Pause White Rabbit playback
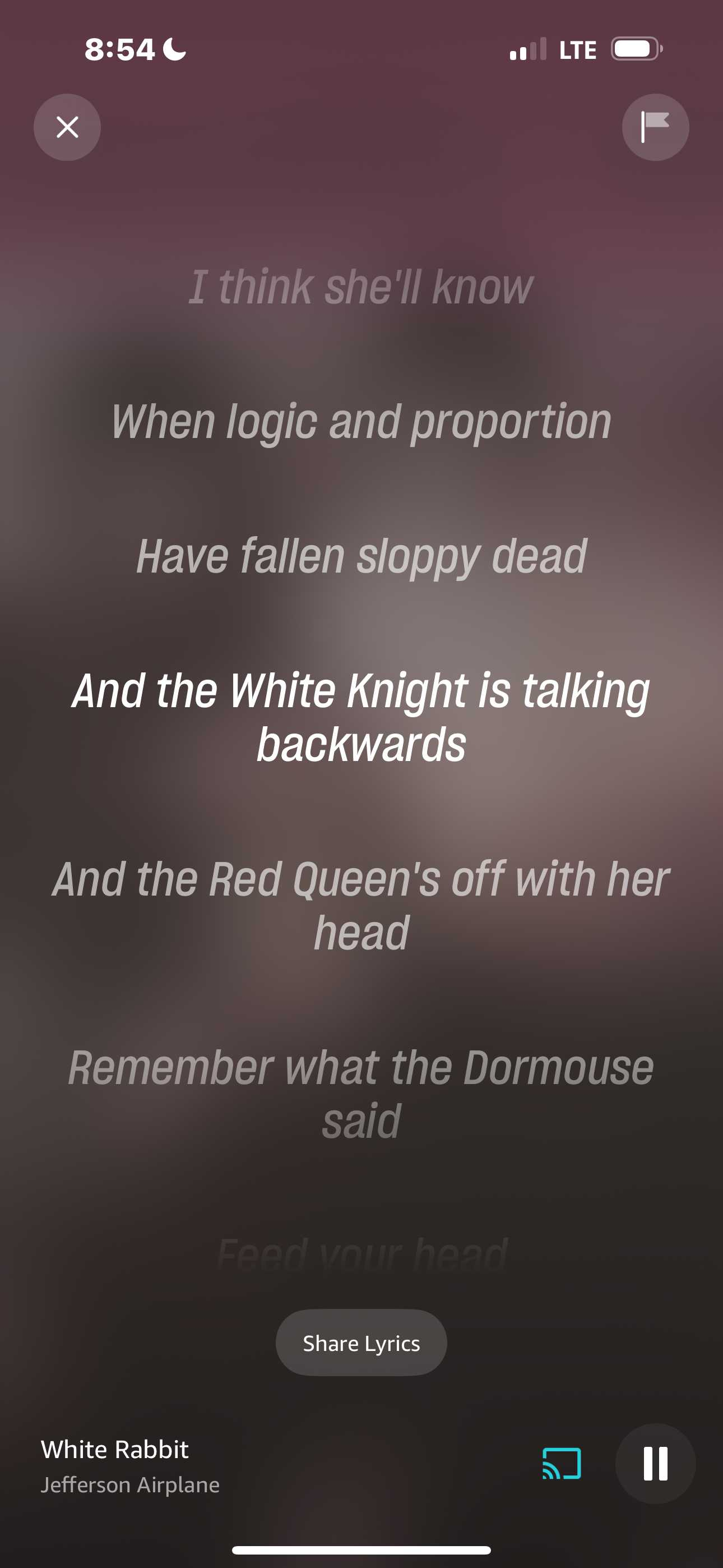723x1568 pixels. pos(655,1463)
